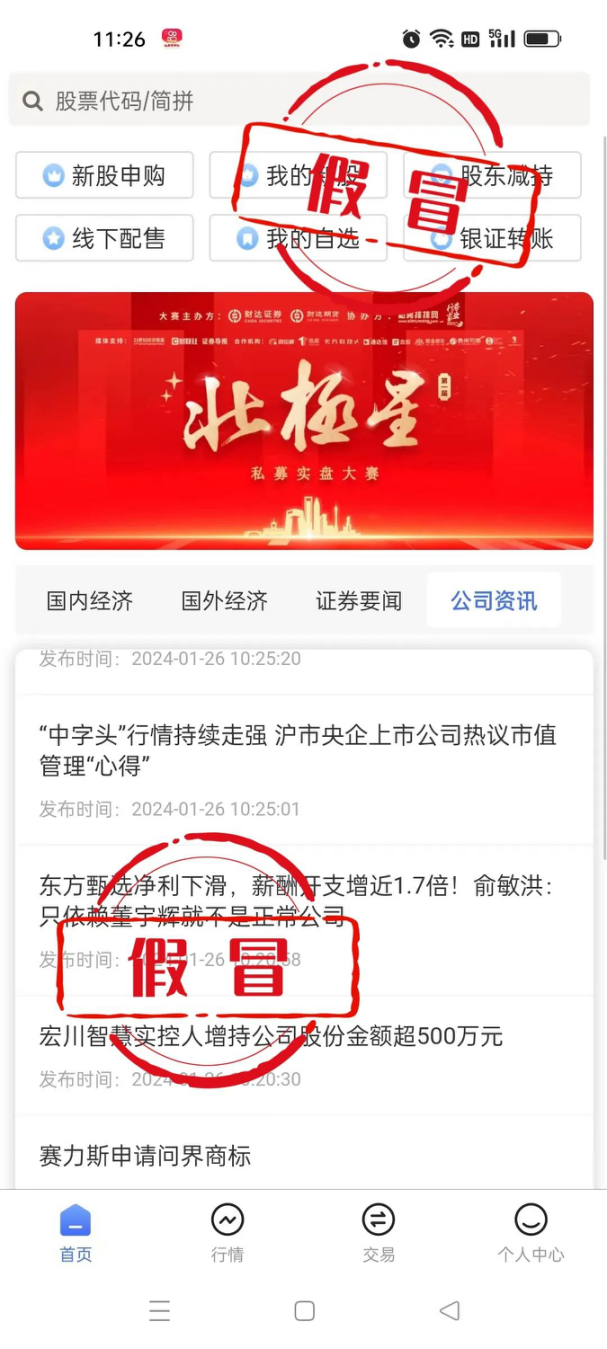Open the 北极星 私募实盘大赛 banner
The image size is (607, 1349).
(303, 420)
